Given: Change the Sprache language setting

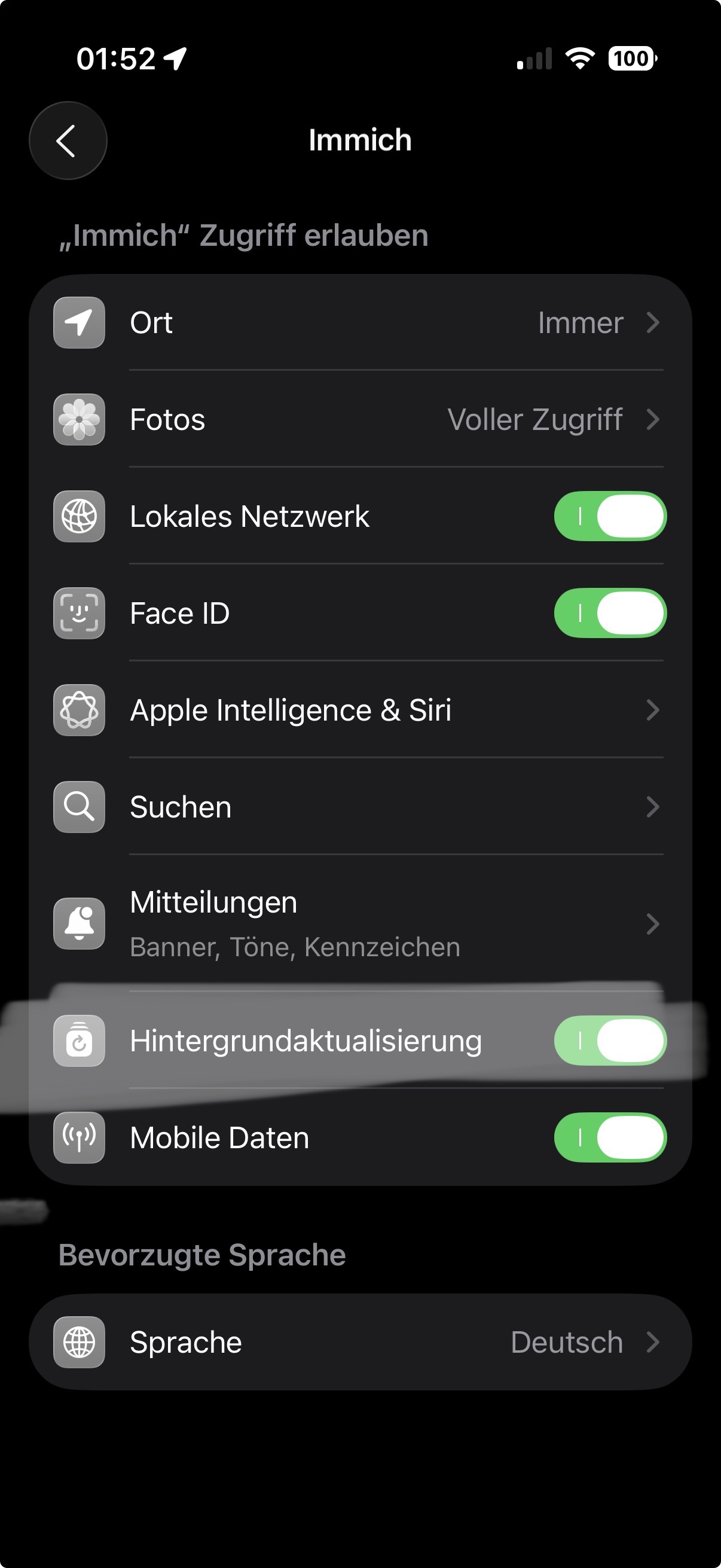Looking at the screenshot, I should [x=360, y=1342].
